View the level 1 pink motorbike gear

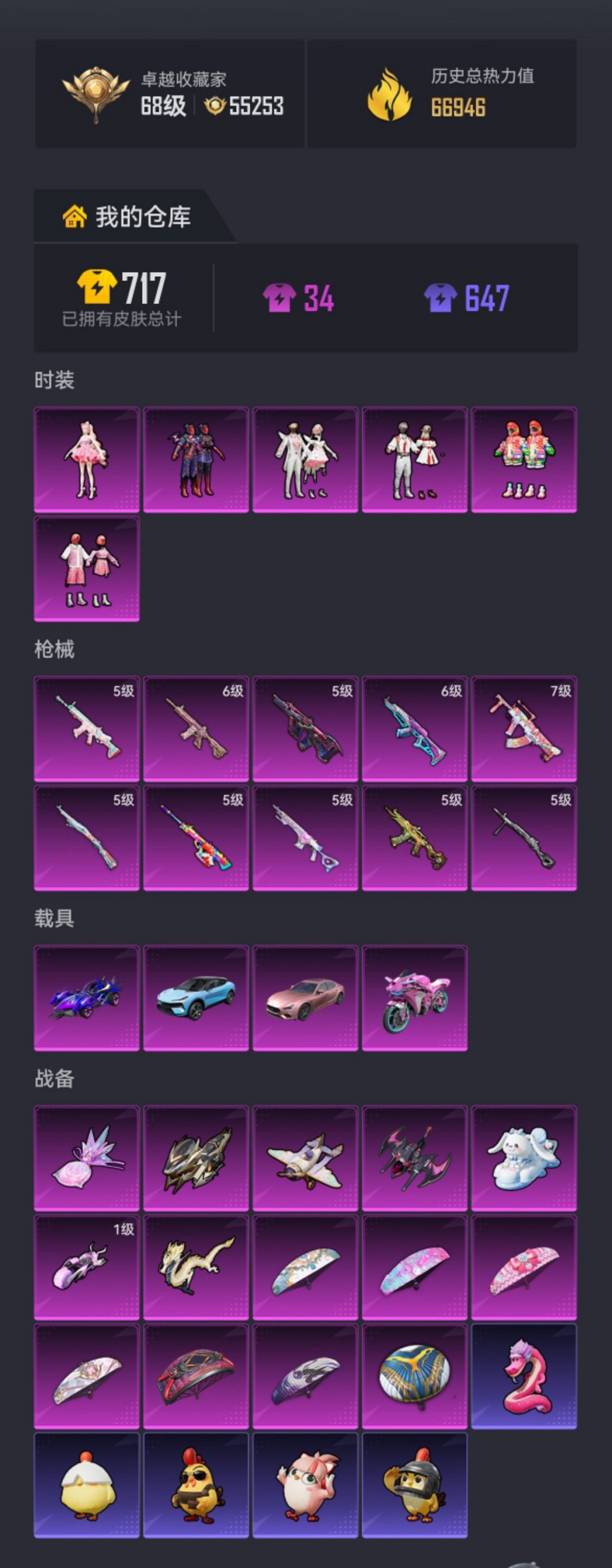[x=87, y=1267]
